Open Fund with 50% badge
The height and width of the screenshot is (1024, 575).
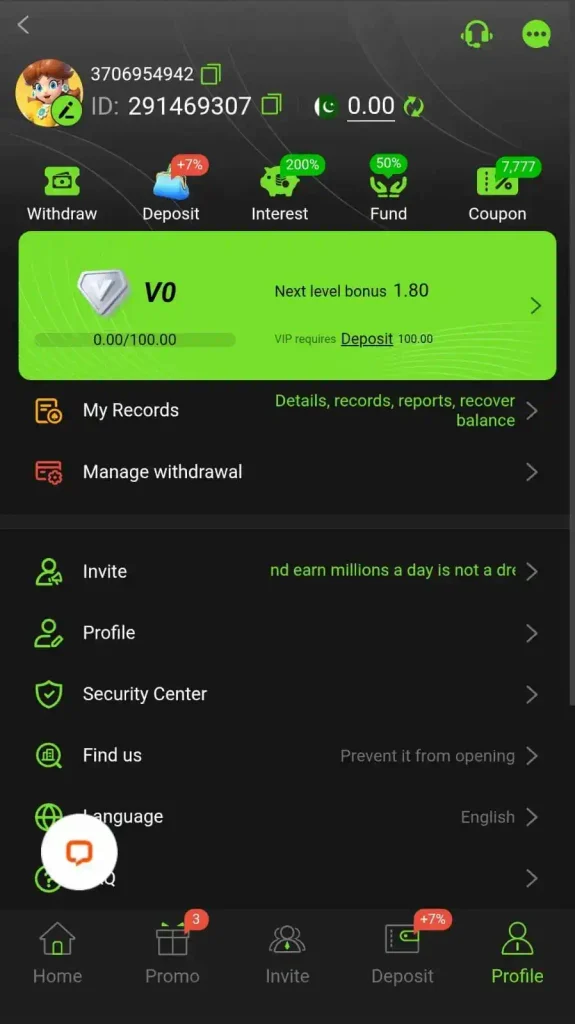click(388, 194)
